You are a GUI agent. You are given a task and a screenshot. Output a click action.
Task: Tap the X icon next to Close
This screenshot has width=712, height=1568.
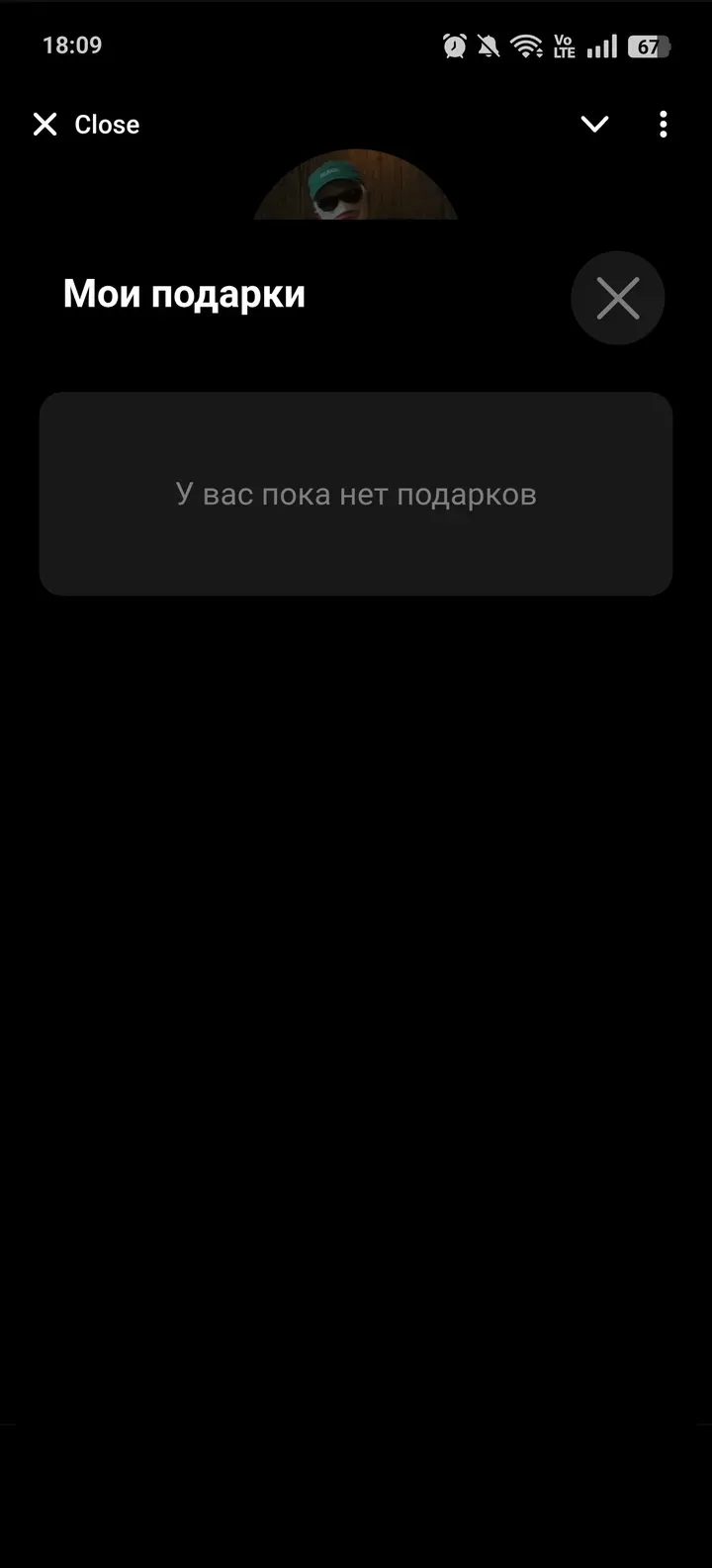click(44, 124)
